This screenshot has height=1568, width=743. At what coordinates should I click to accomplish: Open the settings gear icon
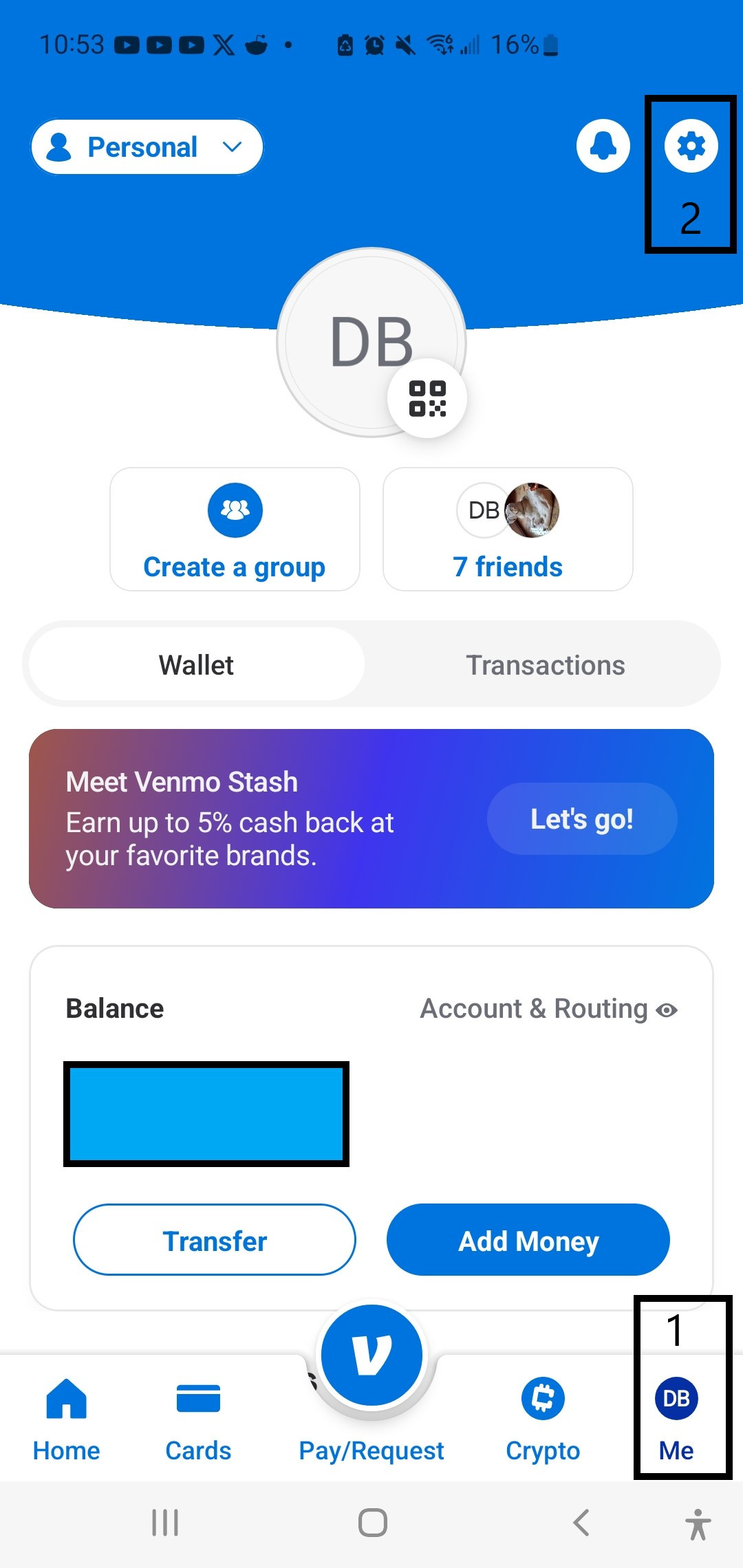coord(691,146)
